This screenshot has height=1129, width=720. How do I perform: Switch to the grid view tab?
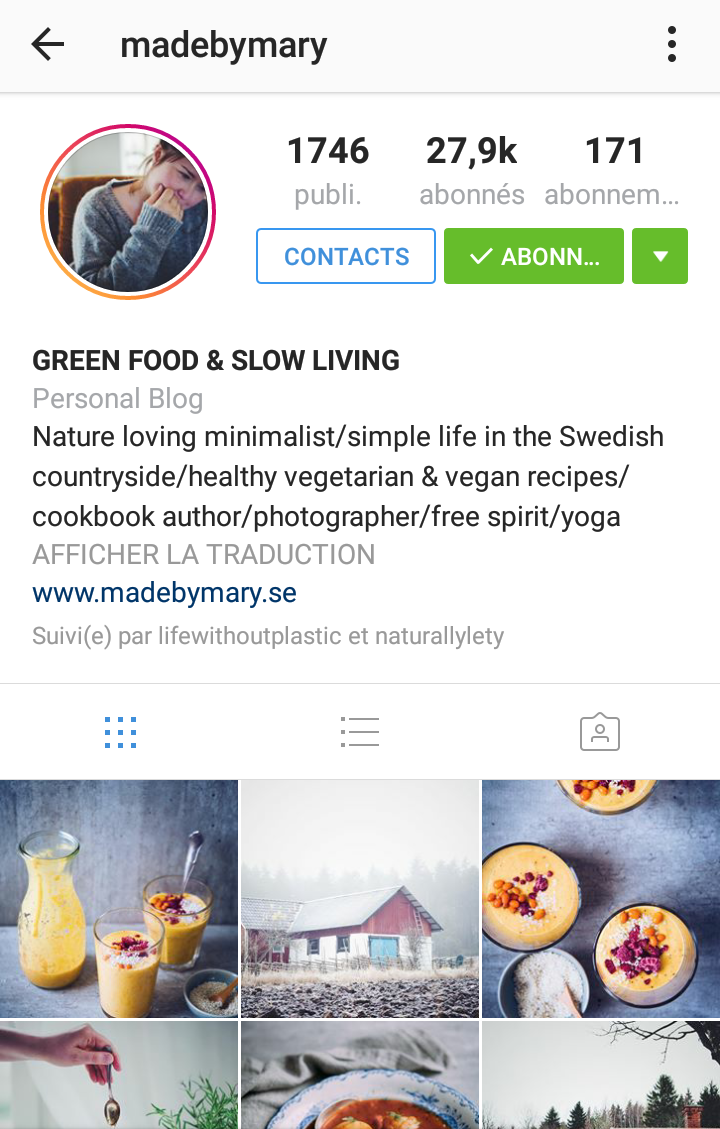(120, 732)
